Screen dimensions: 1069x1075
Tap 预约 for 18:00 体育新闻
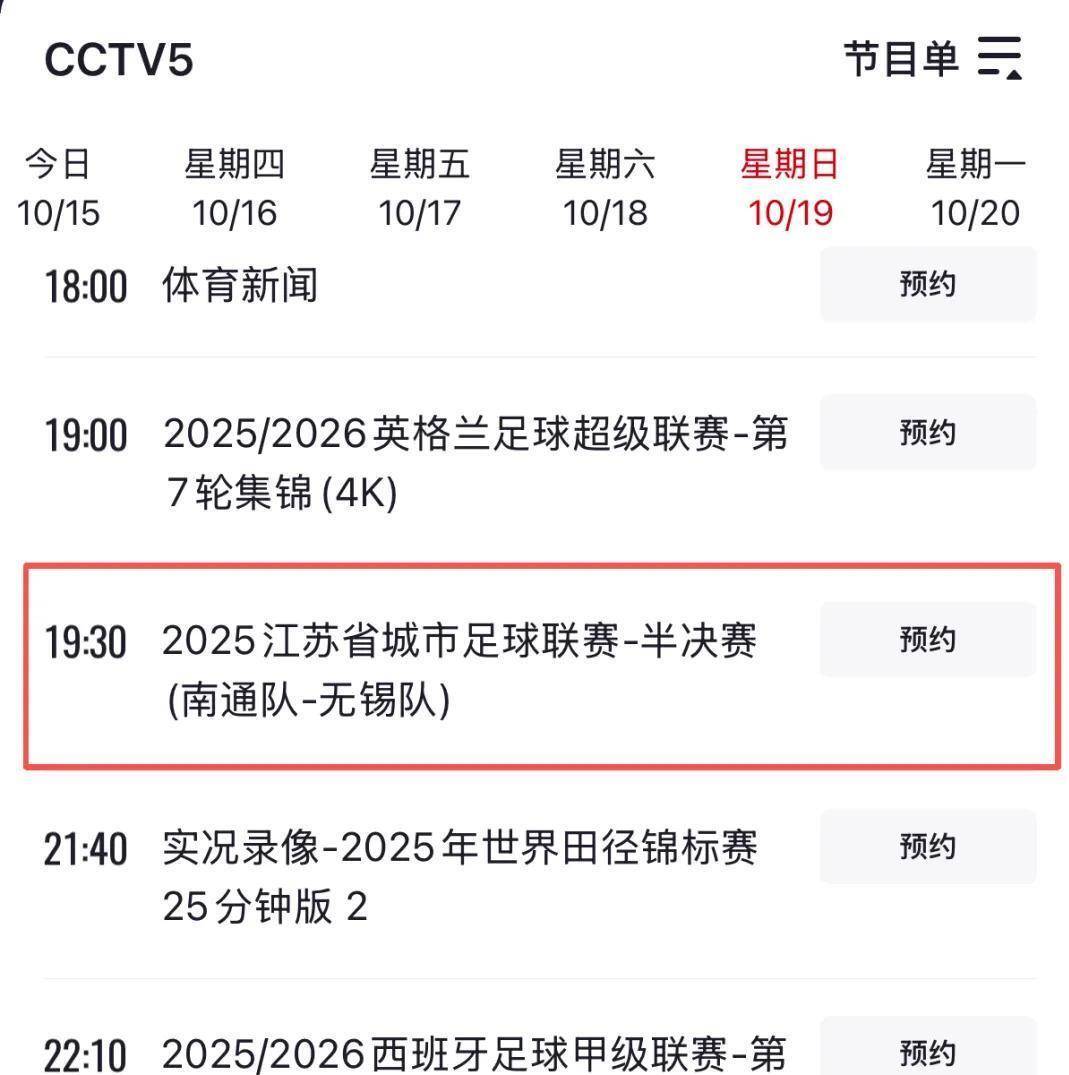pyautogui.click(x=928, y=285)
